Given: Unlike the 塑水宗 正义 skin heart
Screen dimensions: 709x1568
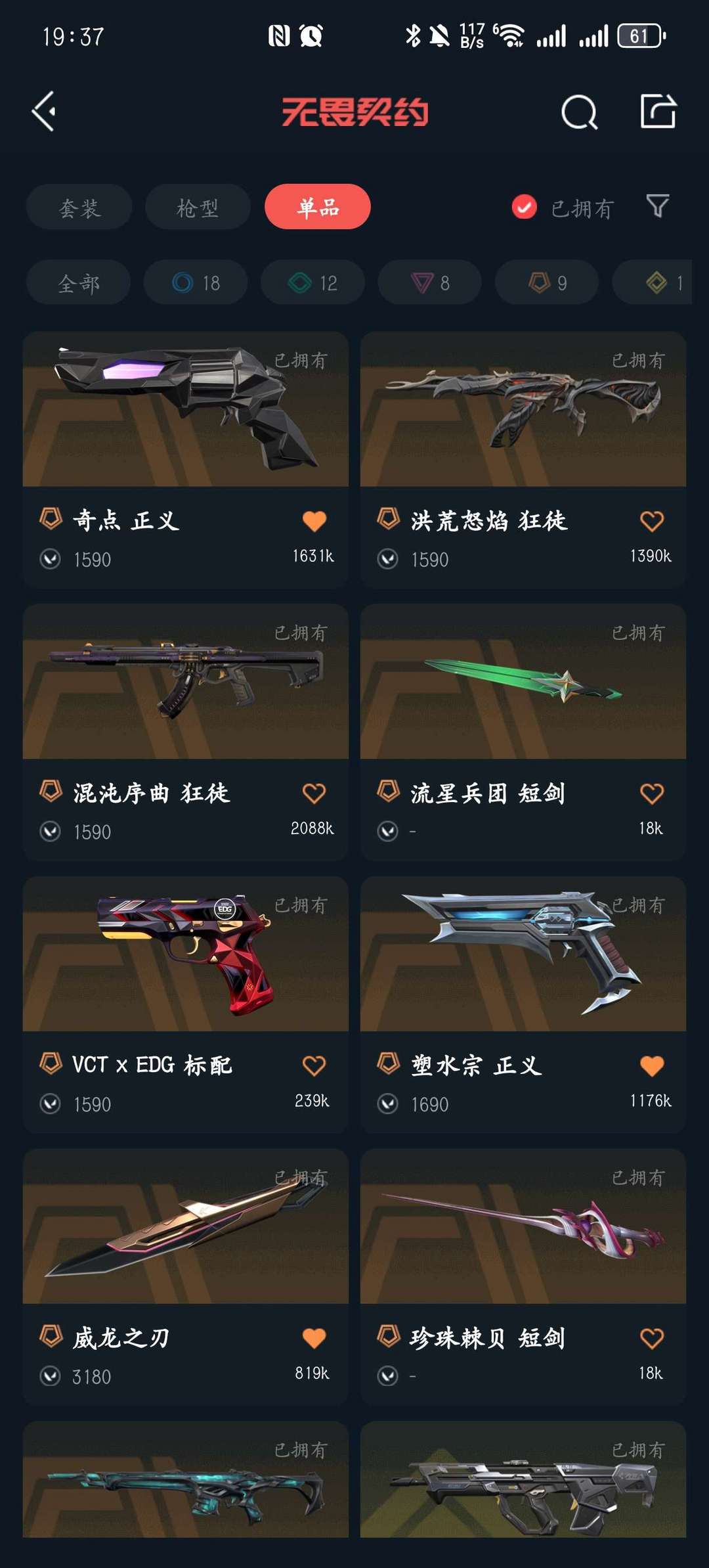Looking at the screenshot, I should point(652,1065).
